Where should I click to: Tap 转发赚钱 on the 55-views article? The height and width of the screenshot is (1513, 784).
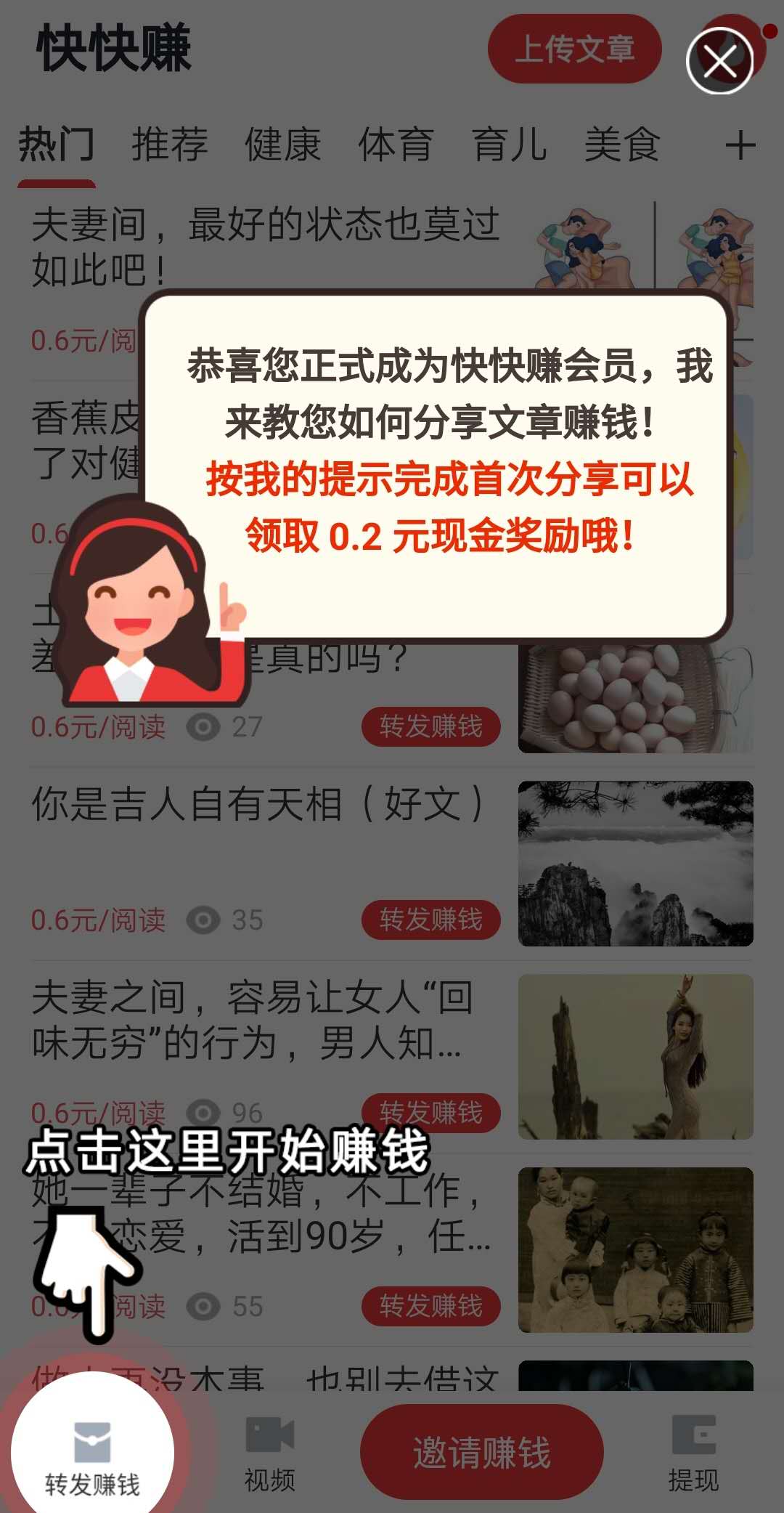tap(431, 1307)
